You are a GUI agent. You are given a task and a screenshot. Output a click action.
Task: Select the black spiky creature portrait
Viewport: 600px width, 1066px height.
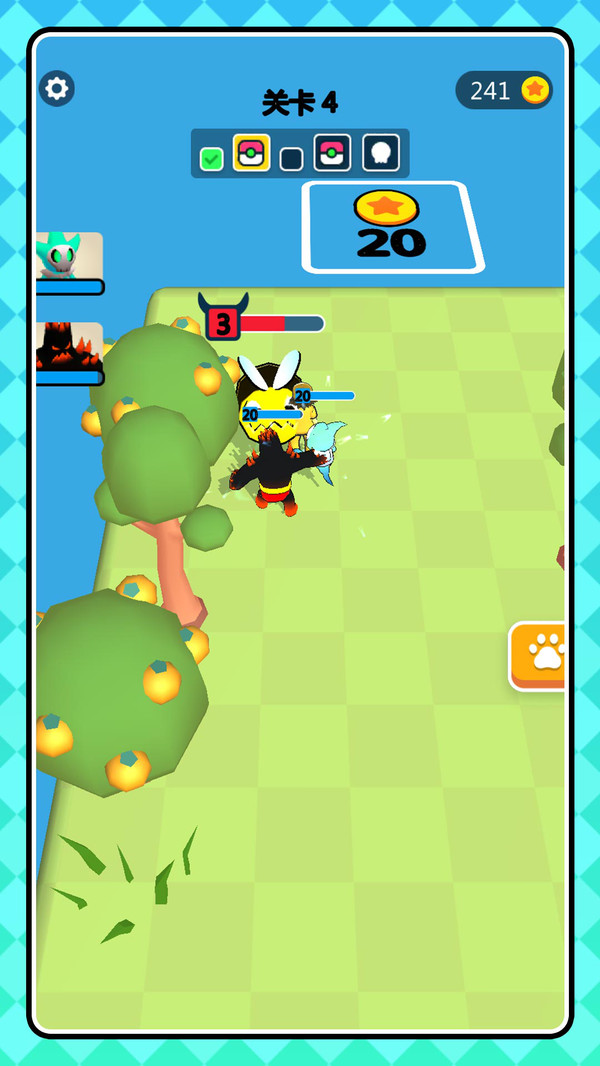[x=68, y=346]
